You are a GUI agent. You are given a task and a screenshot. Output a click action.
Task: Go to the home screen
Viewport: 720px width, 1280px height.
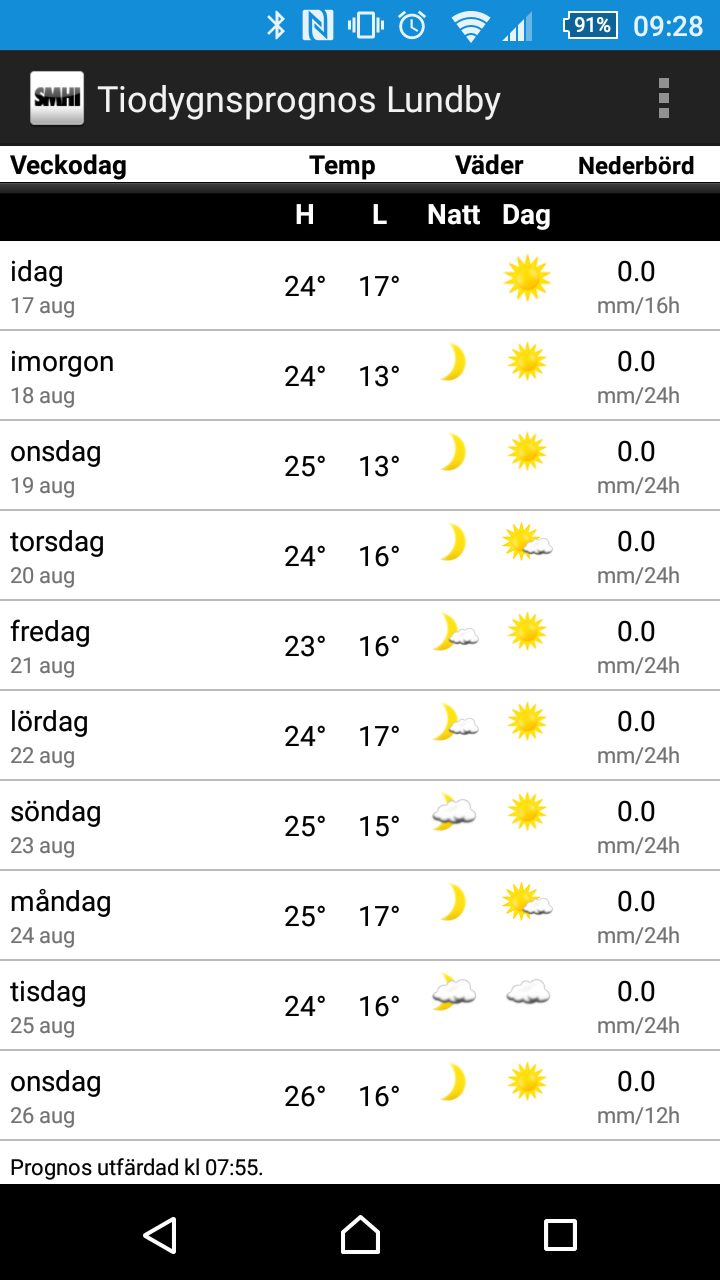[x=360, y=1235]
